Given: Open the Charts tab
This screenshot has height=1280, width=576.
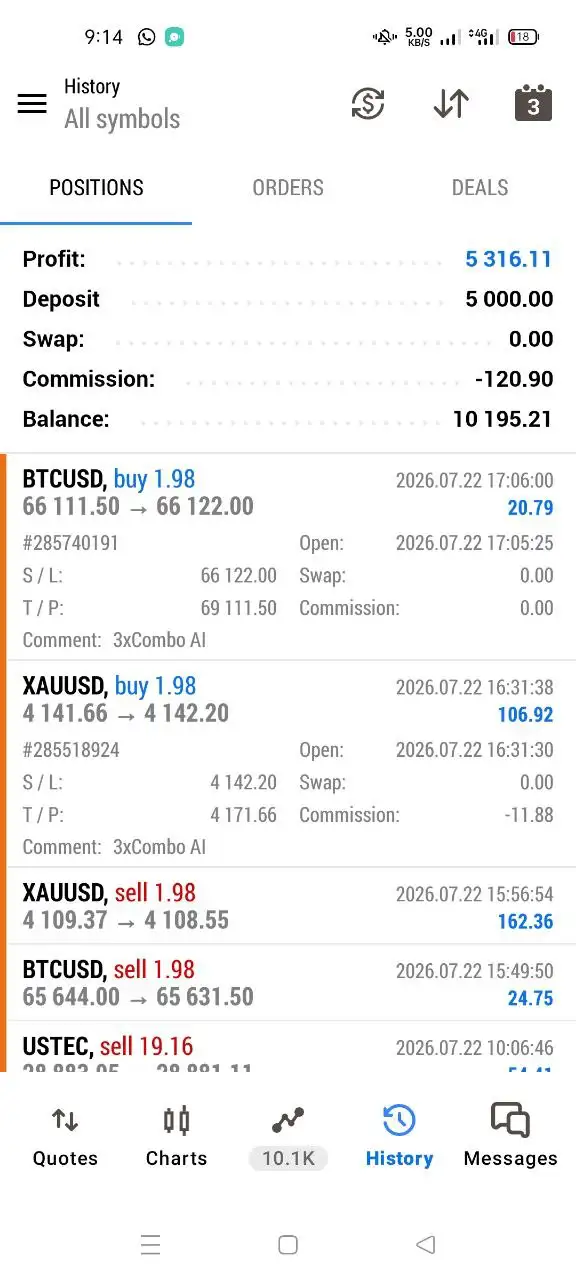Looking at the screenshot, I should tap(176, 1137).
